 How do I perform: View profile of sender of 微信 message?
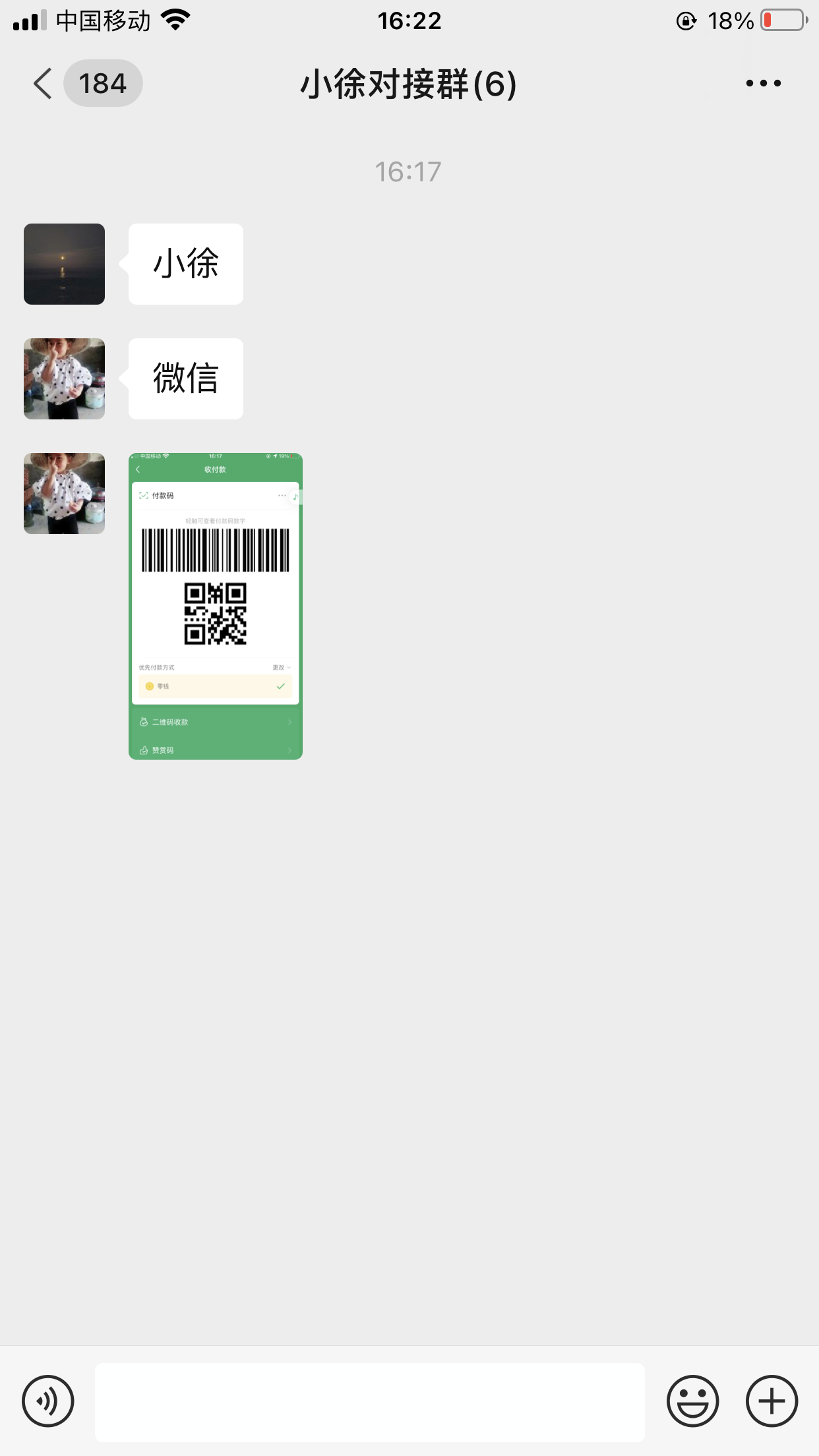[64, 379]
